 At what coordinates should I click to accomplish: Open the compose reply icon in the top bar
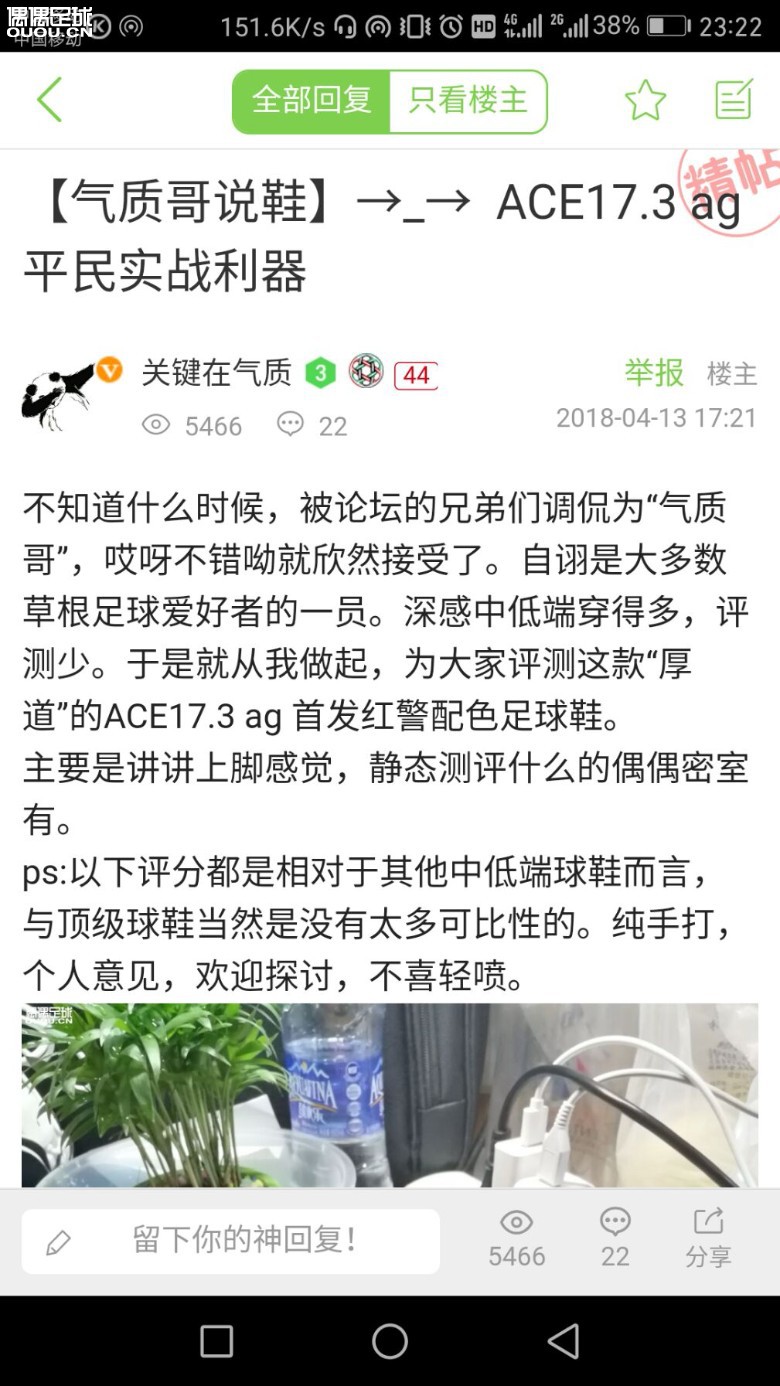[x=733, y=100]
